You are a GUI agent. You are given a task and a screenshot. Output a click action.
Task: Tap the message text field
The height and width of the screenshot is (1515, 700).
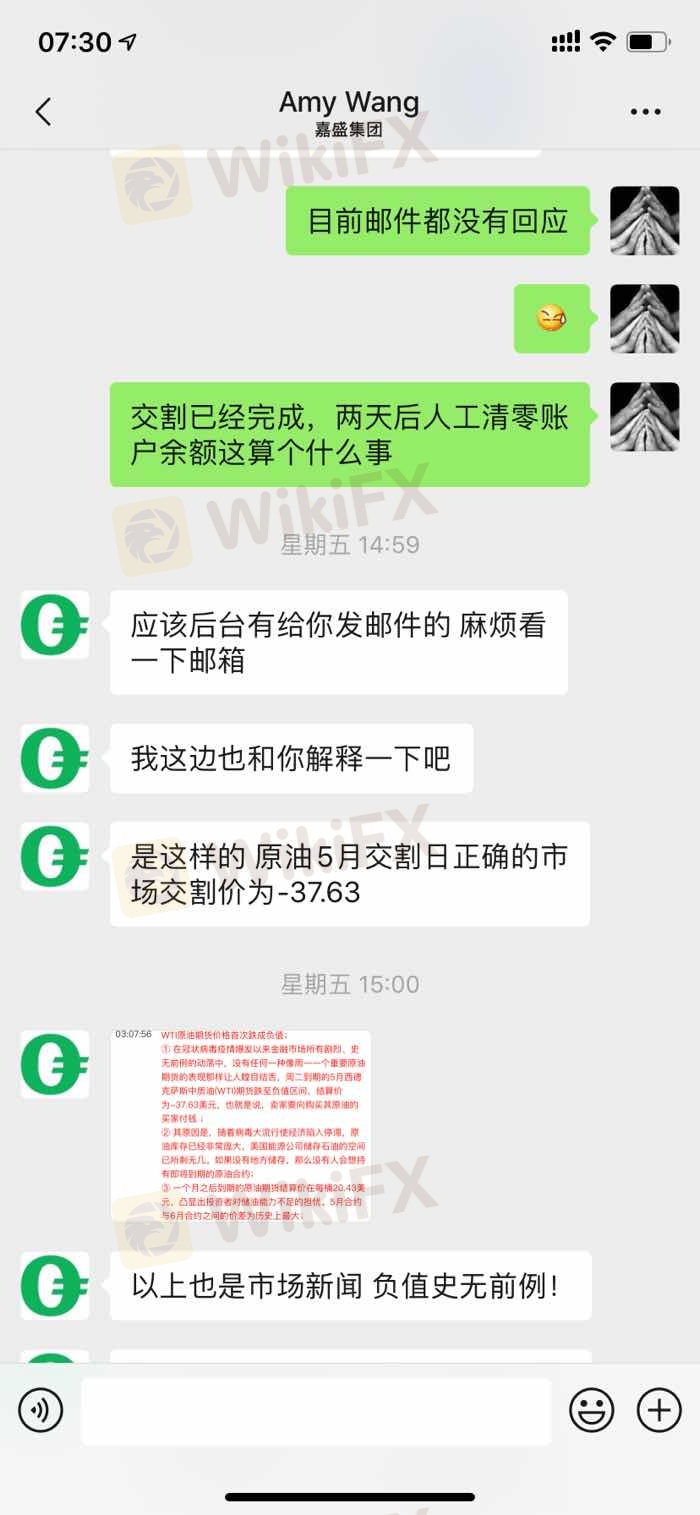pos(316,1411)
